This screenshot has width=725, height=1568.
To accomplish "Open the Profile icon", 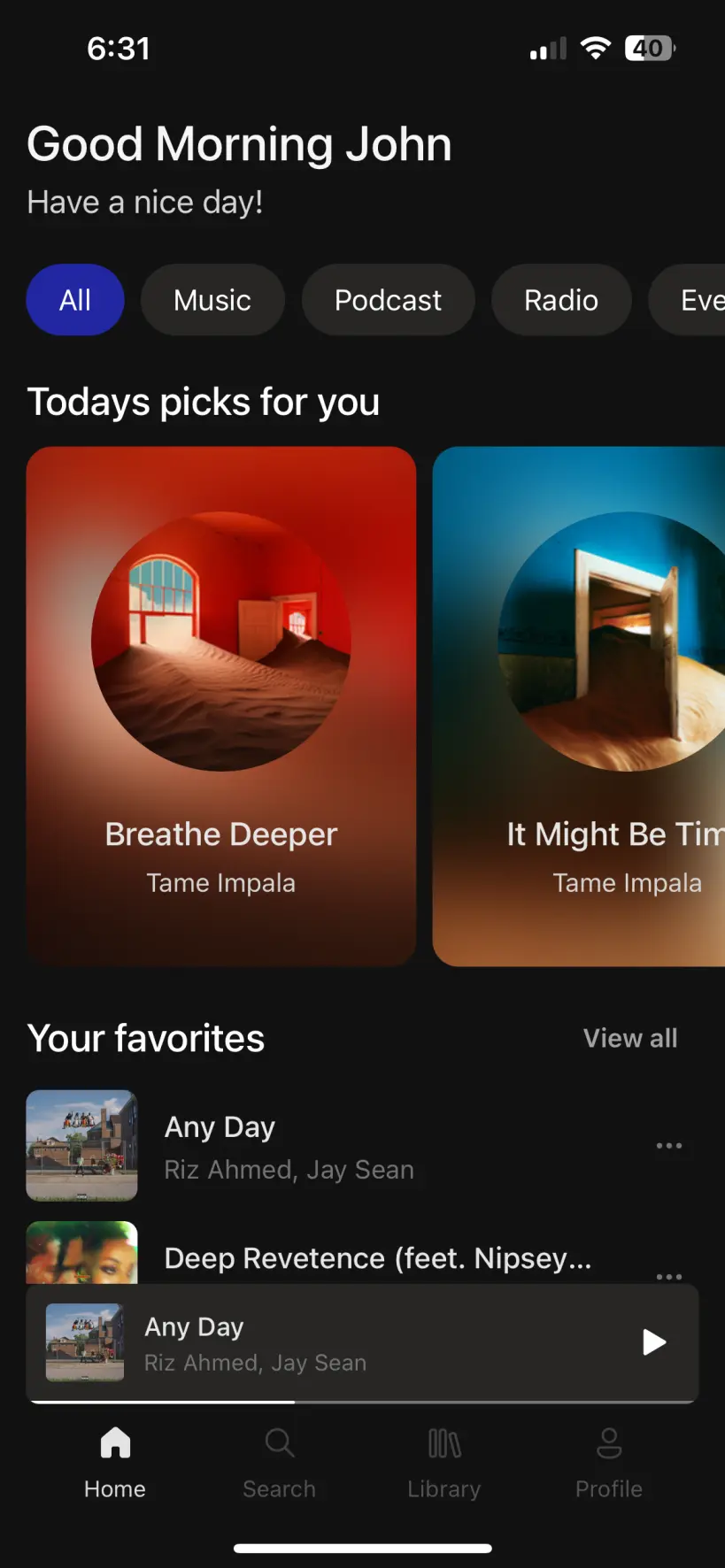I will [x=608, y=1442].
